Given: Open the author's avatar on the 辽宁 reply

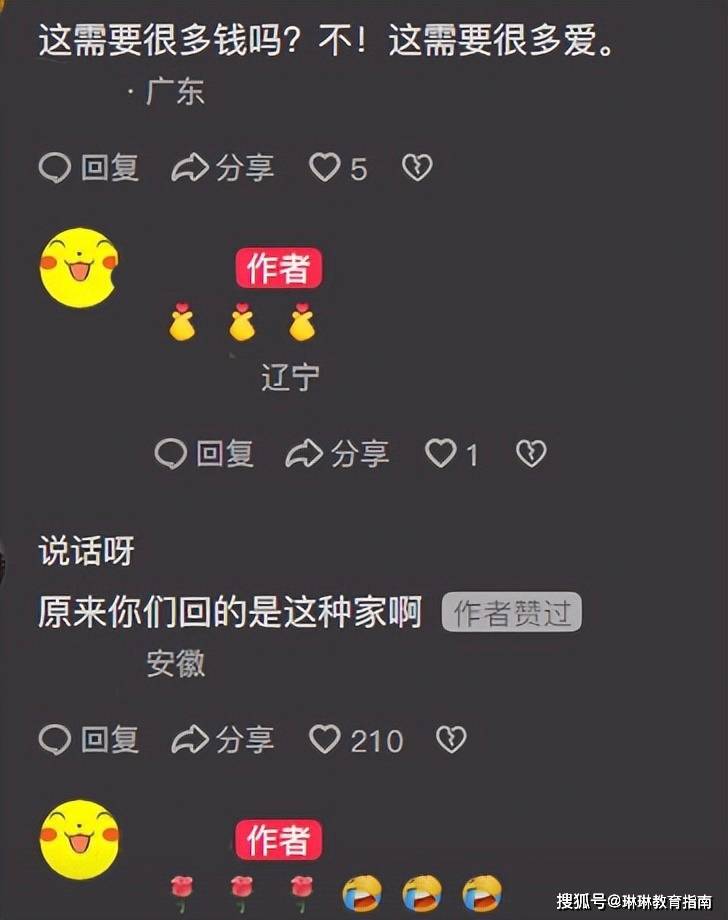Looking at the screenshot, I should (x=79, y=268).
